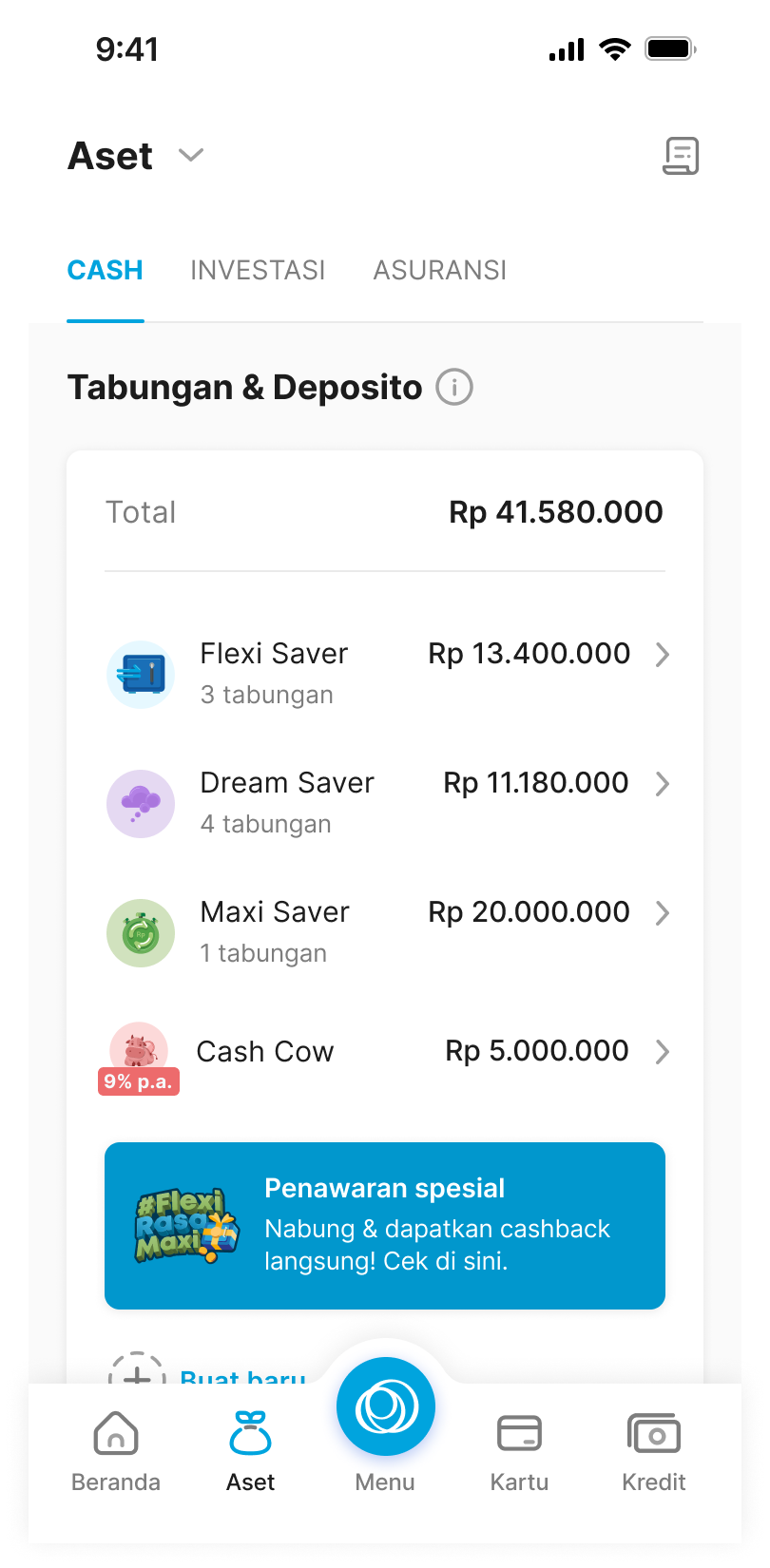This screenshot has height=1568, width=770.
Task: Expand Maxi Saver using the right arrow
Action: click(663, 913)
